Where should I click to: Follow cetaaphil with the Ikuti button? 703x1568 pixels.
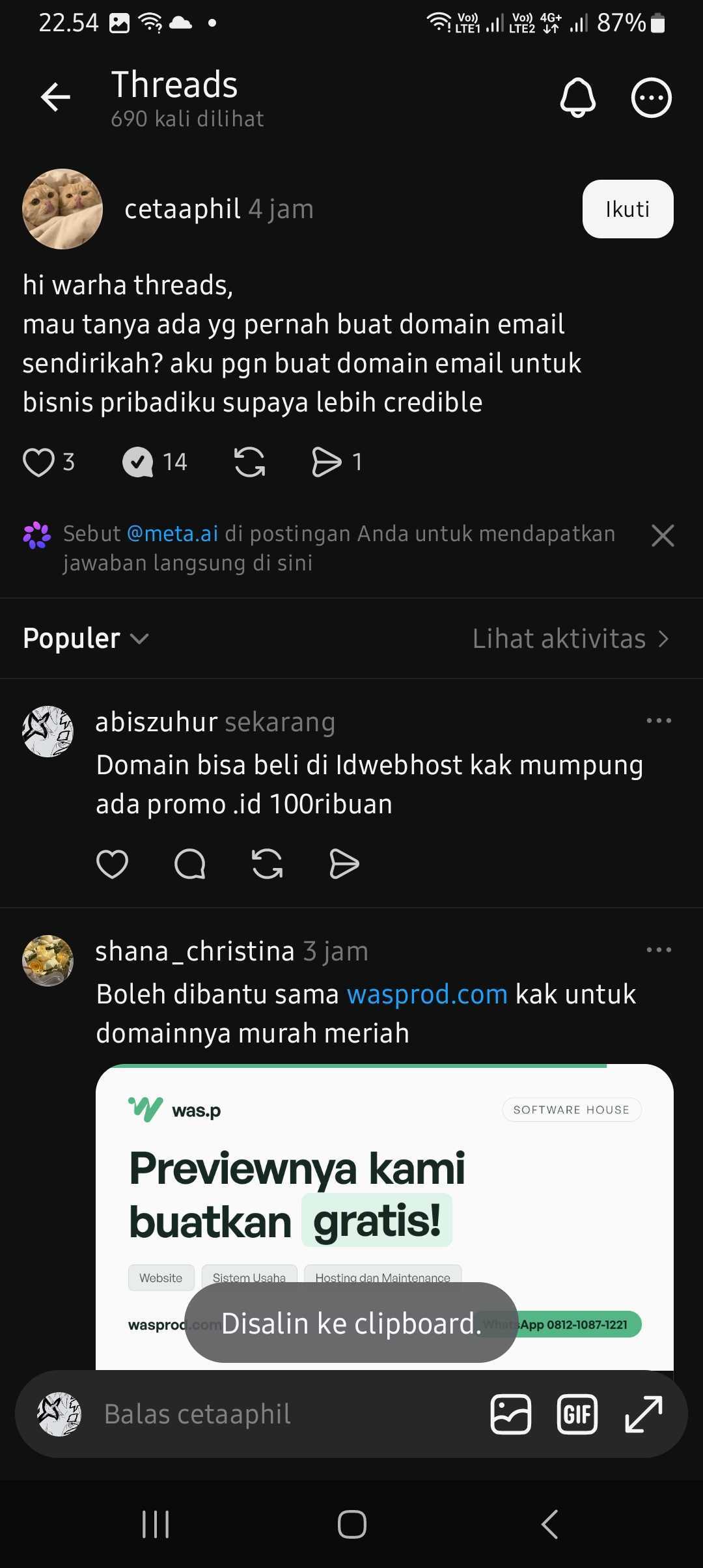[x=627, y=209]
